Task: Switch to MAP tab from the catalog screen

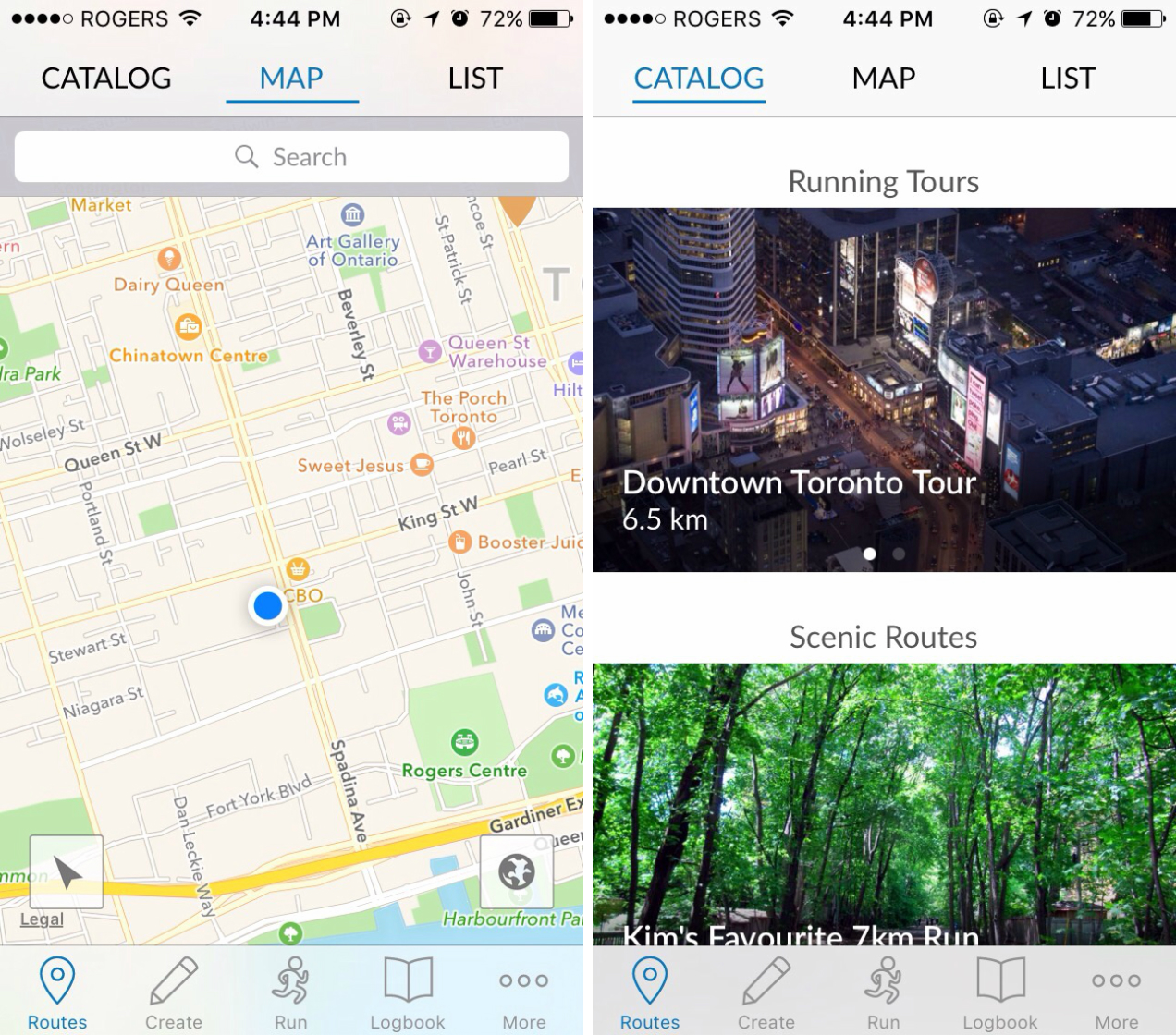Action: (x=883, y=79)
